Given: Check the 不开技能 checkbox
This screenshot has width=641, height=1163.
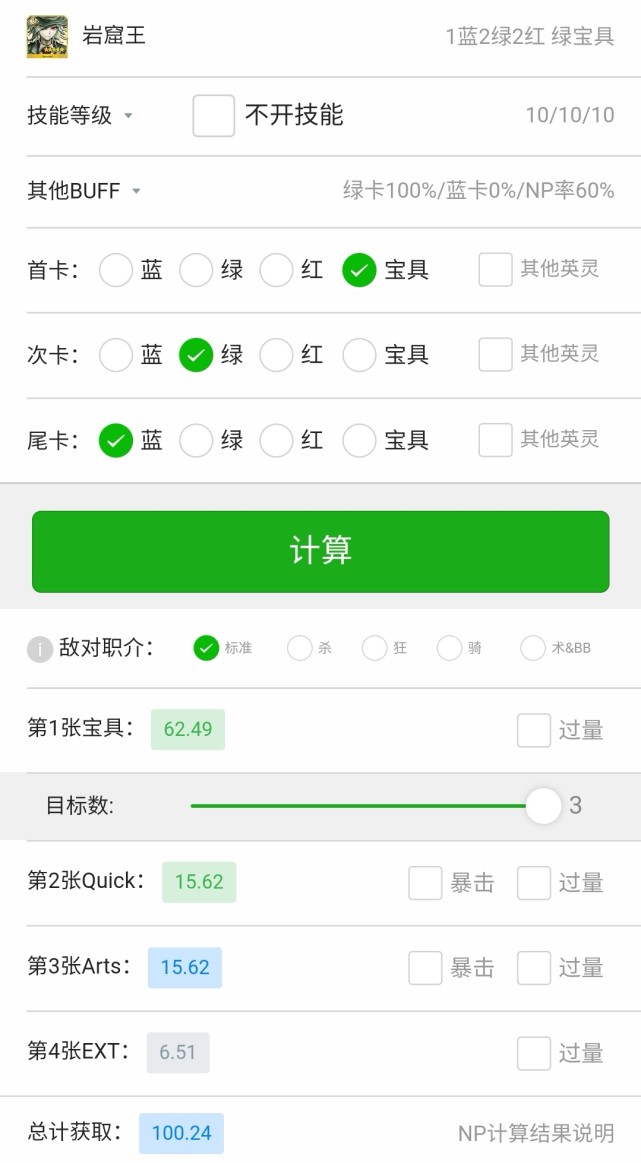Looking at the screenshot, I should pyautogui.click(x=214, y=116).
